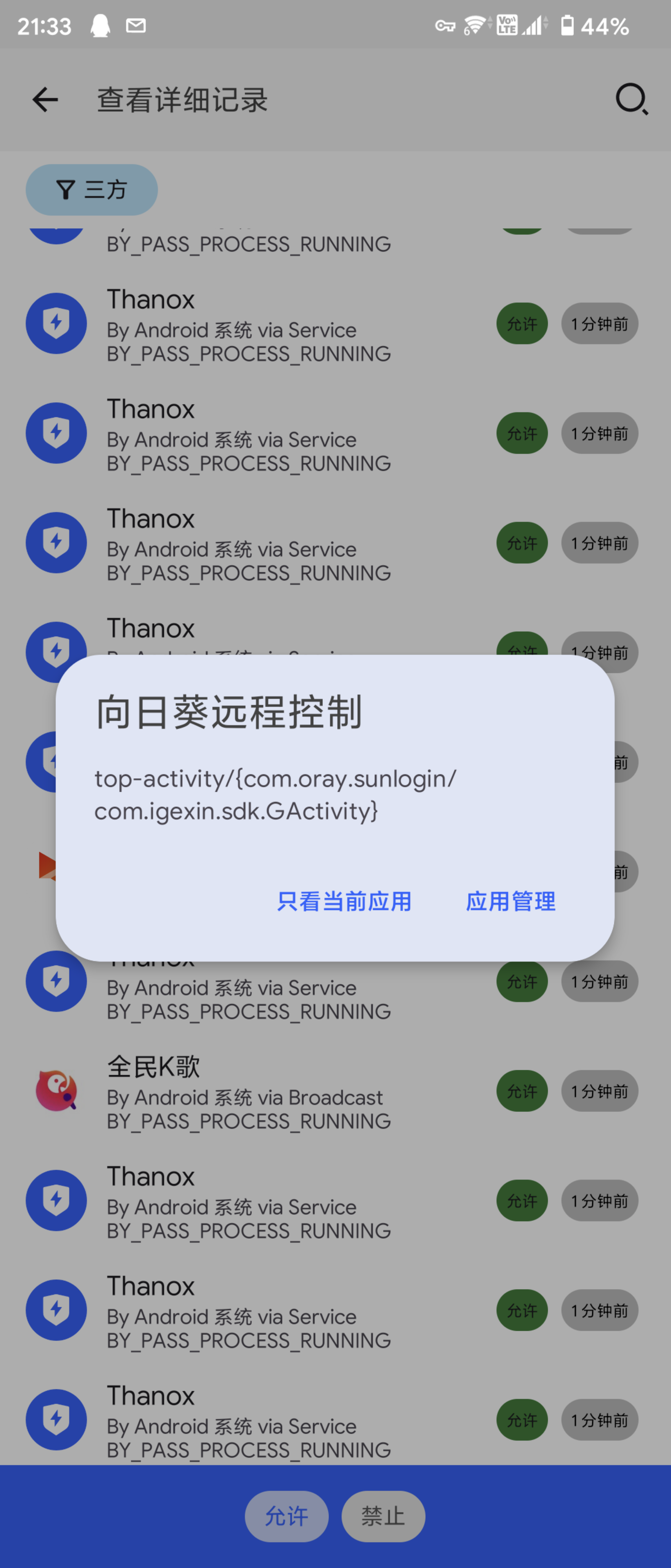Tap the second Thanox entry's shield icon
671x1568 pixels.
tap(56, 433)
